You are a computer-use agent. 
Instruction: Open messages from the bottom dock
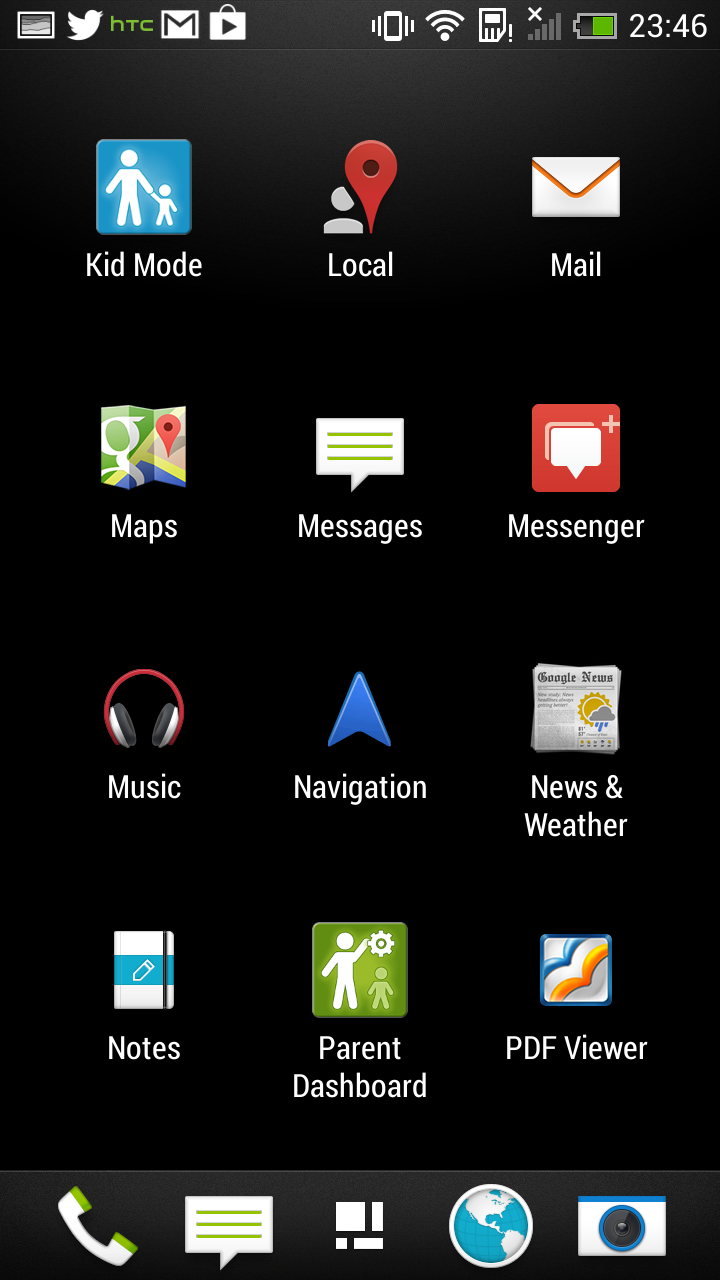point(229,1230)
